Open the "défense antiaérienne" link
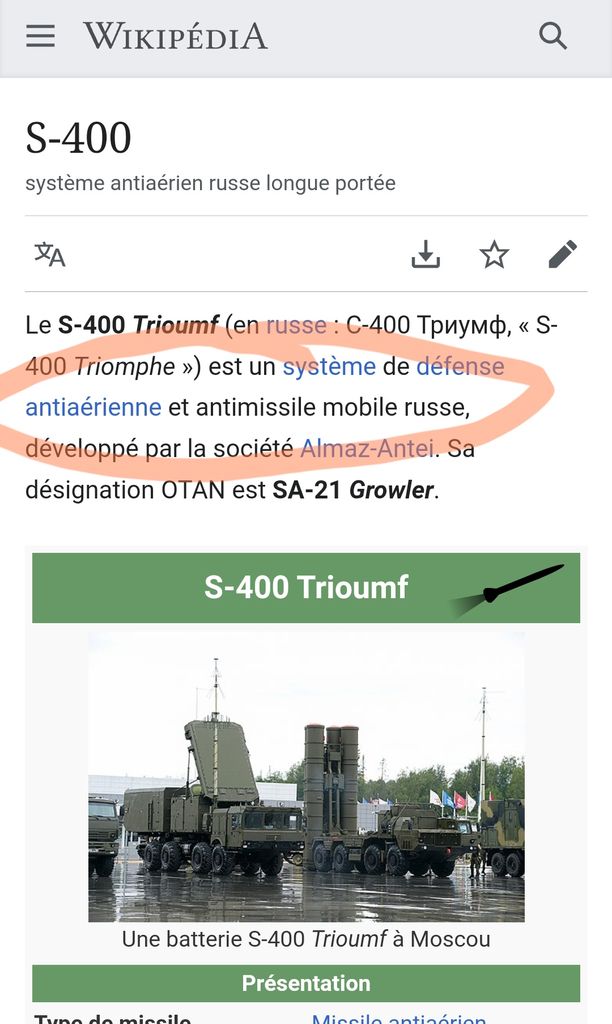Image resolution: width=612 pixels, height=1024 pixels. pyautogui.click(x=460, y=366)
